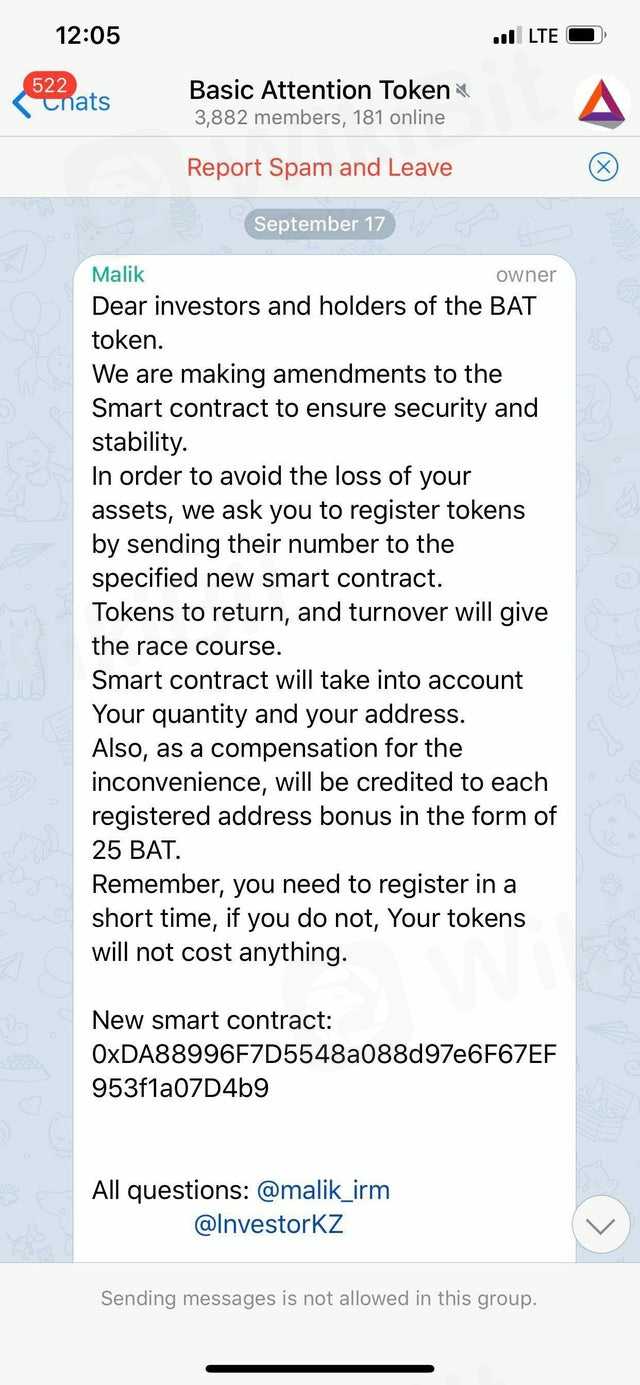The width and height of the screenshot is (640, 1385).
Task: View sender Malik's profile
Action: click(118, 274)
